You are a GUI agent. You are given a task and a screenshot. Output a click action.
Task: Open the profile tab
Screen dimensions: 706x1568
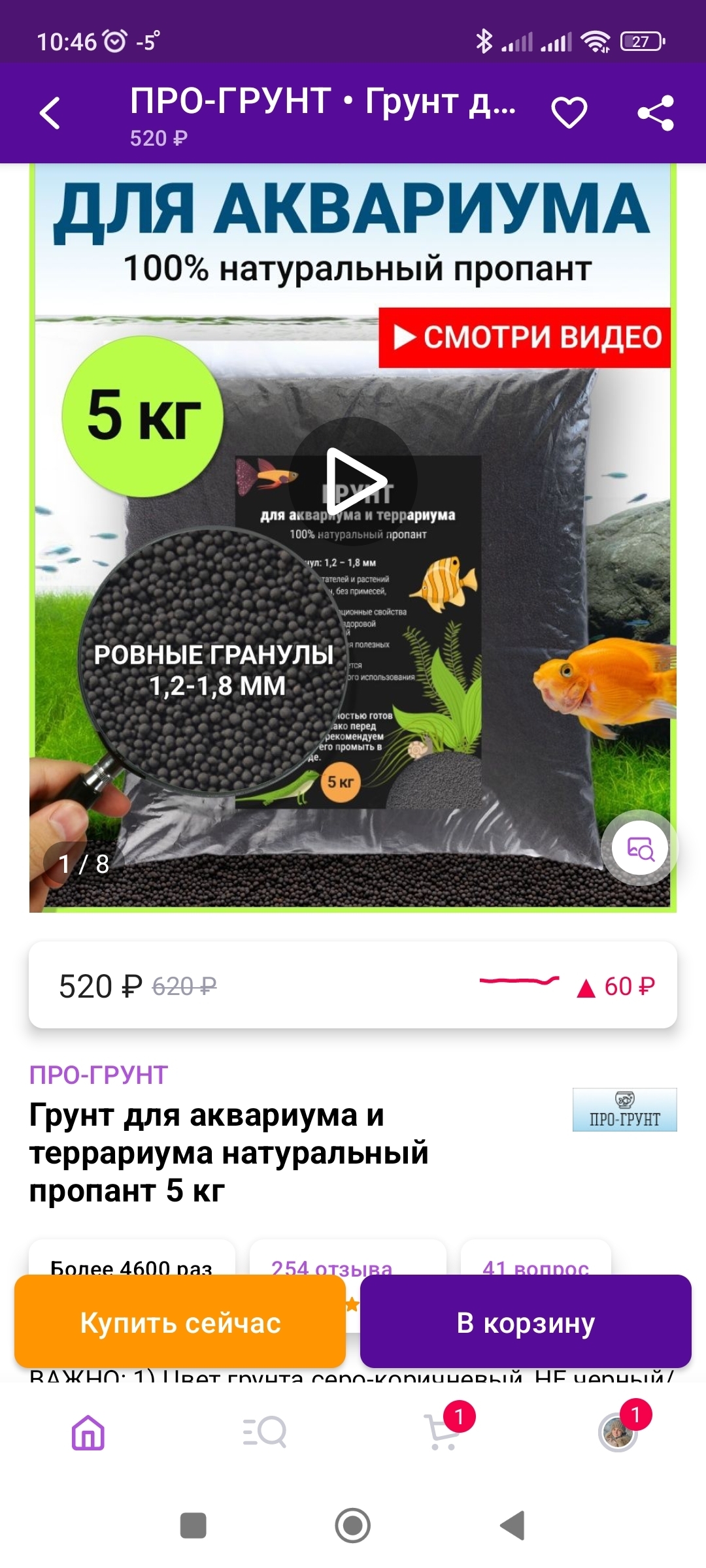pyautogui.click(x=618, y=1432)
